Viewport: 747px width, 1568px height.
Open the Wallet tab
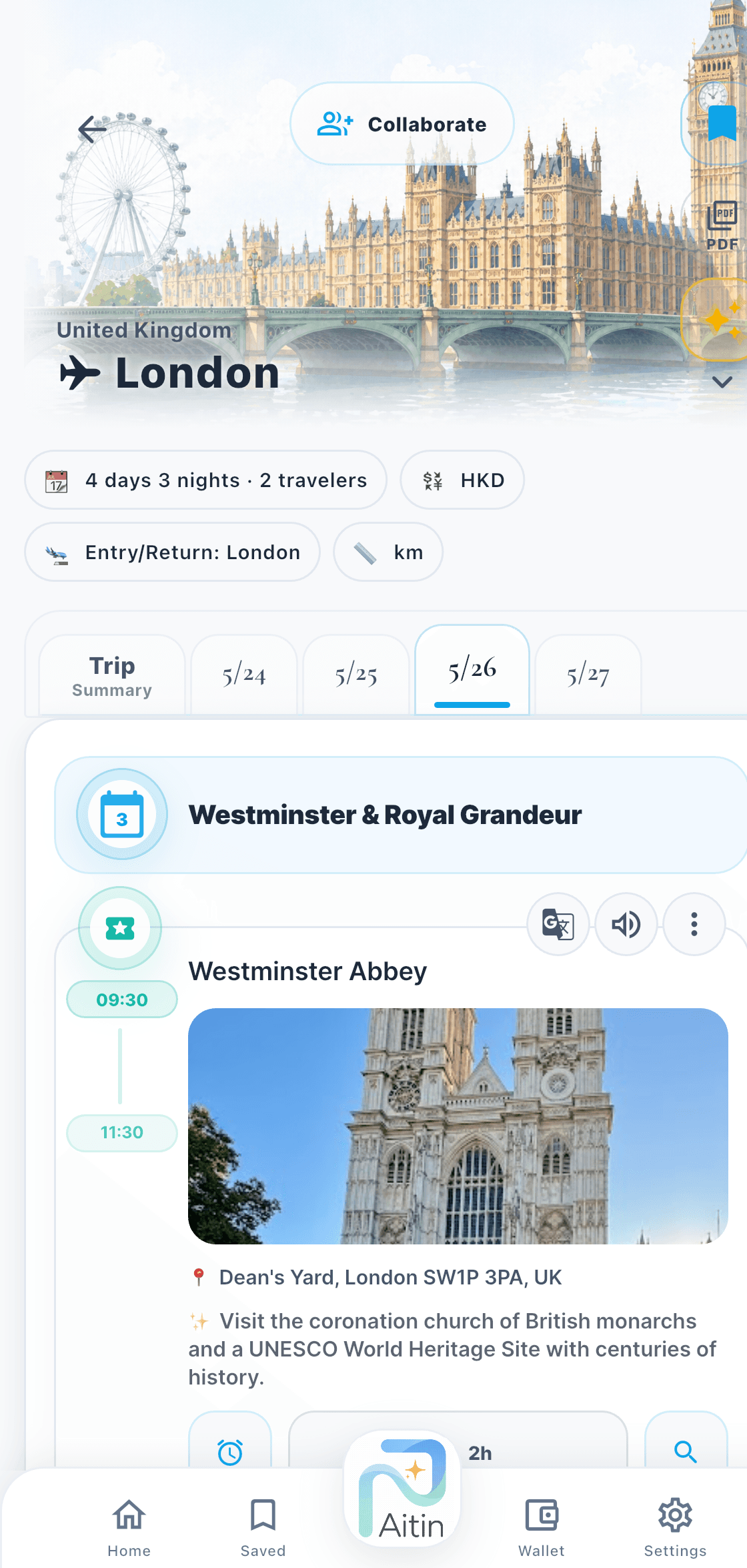click(542, 1527)
